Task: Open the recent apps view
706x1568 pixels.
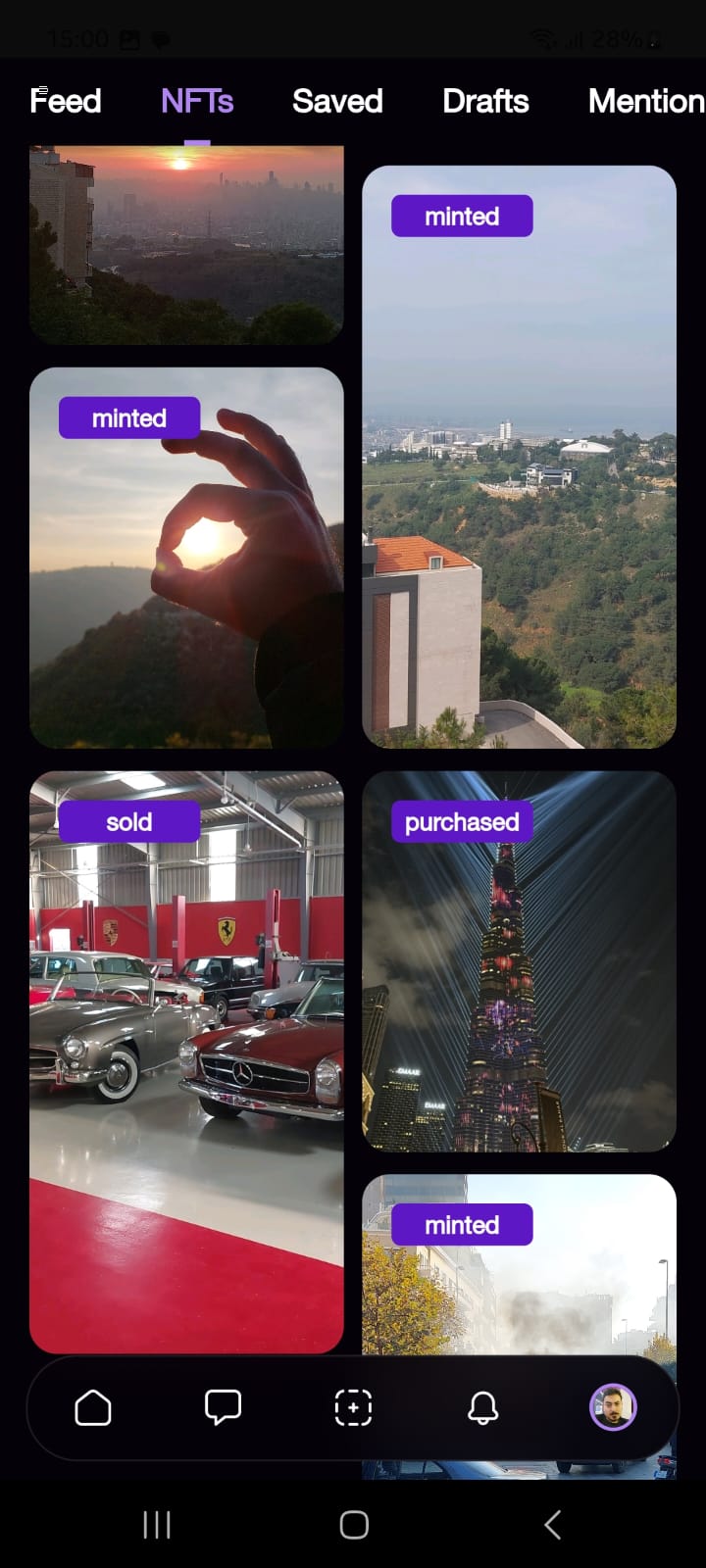Action: pyautogui.click(x=157, y=1525)
